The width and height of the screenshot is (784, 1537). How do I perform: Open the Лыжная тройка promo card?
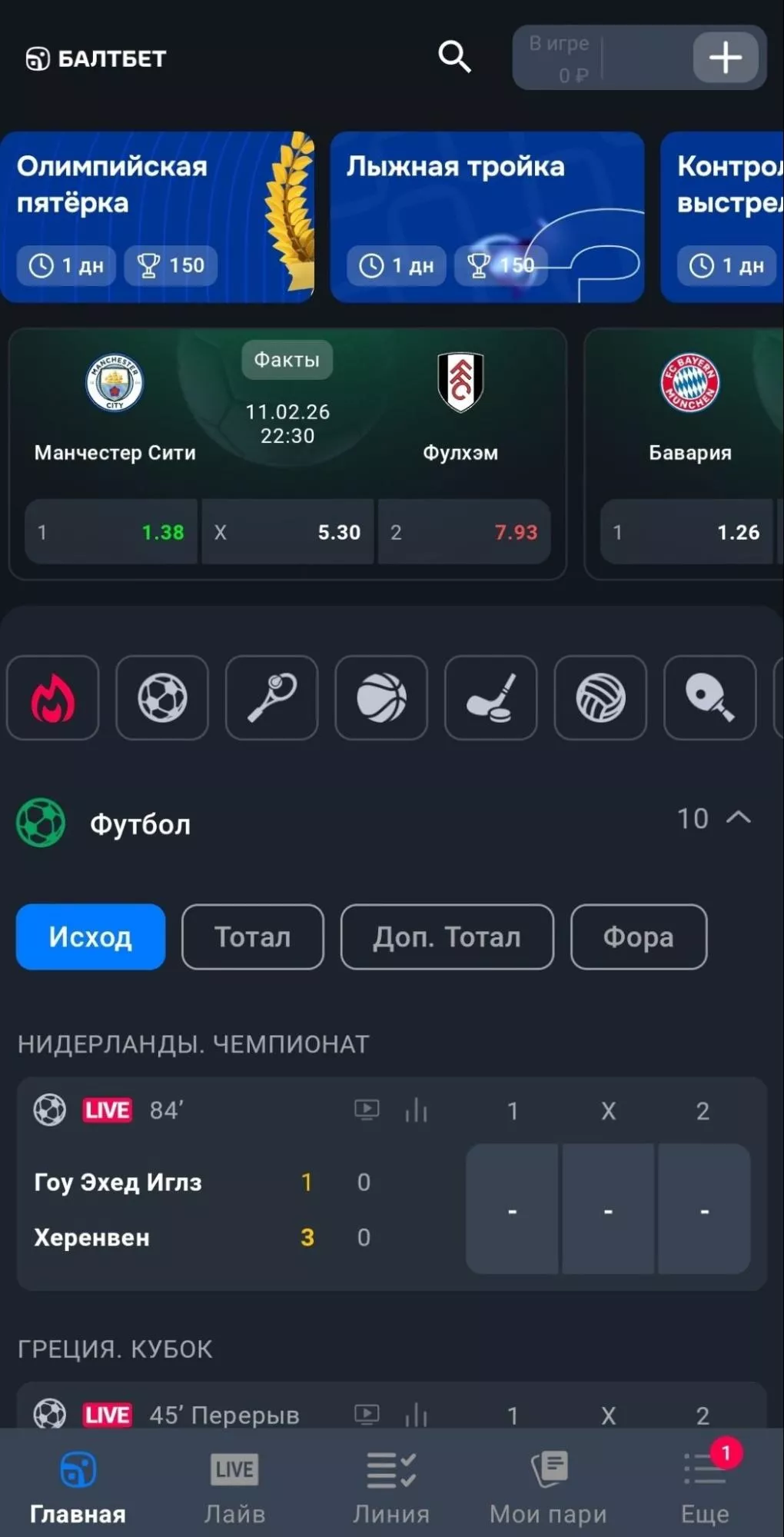(487, 217)
